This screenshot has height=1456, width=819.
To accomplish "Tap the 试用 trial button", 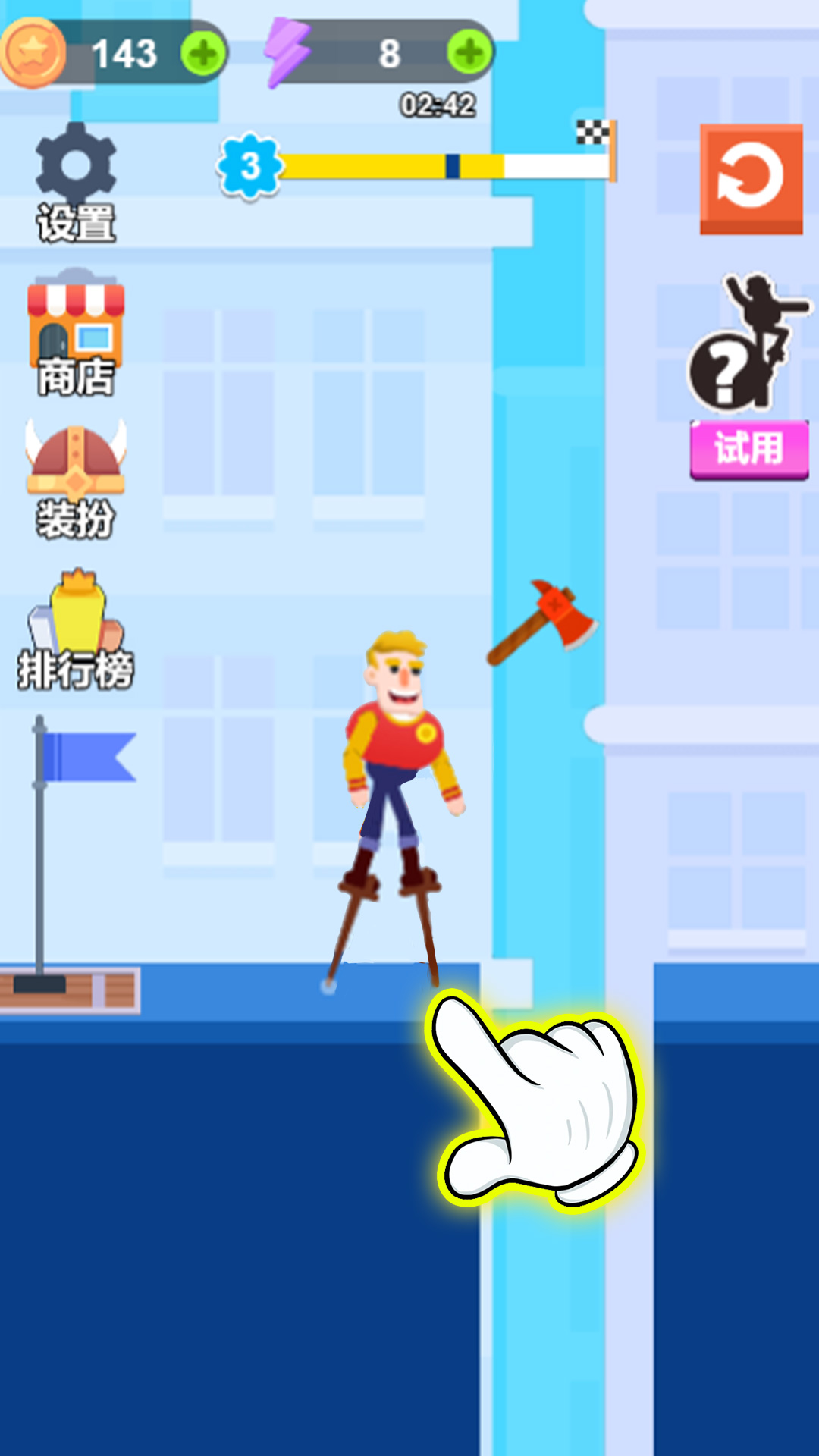I will [x=749, y=449].
